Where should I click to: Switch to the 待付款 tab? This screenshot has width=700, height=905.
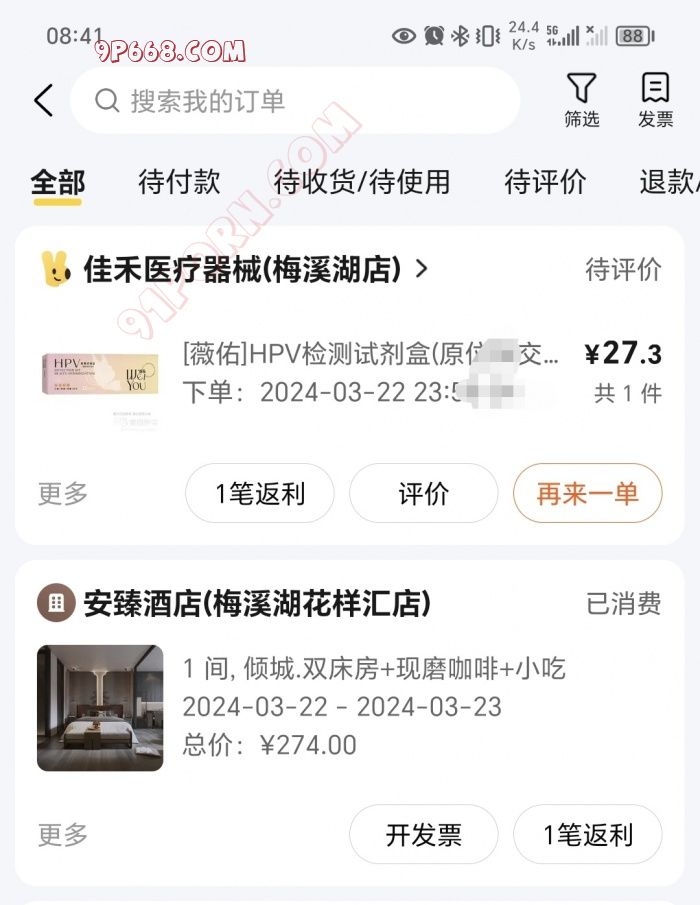pos(179,182)
